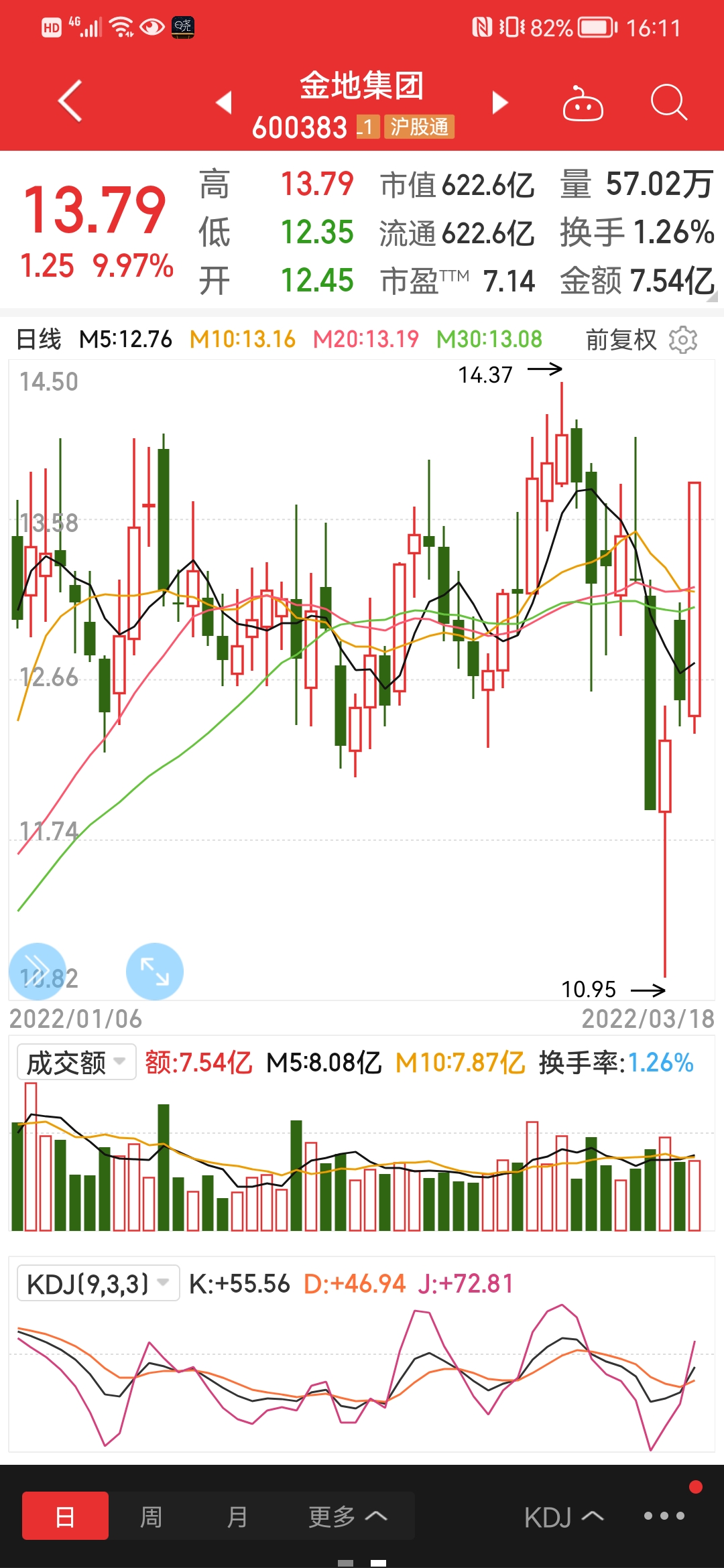Viewport: 724px width, 1568px height.
Task: Open the KDJ(9,3,3) indicator dropdown
Action: point(98,1283)
